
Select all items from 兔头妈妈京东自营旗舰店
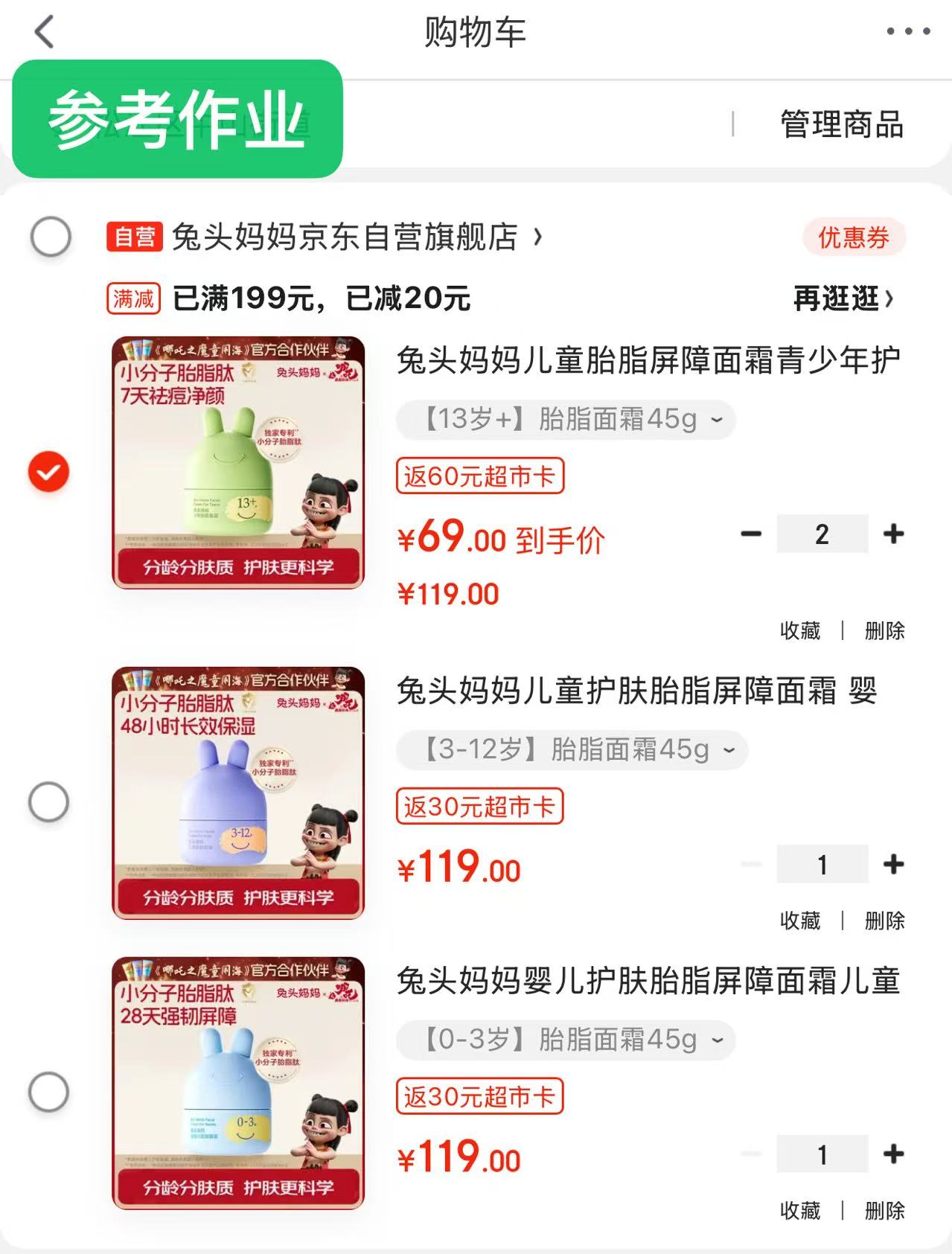point(51,237)
